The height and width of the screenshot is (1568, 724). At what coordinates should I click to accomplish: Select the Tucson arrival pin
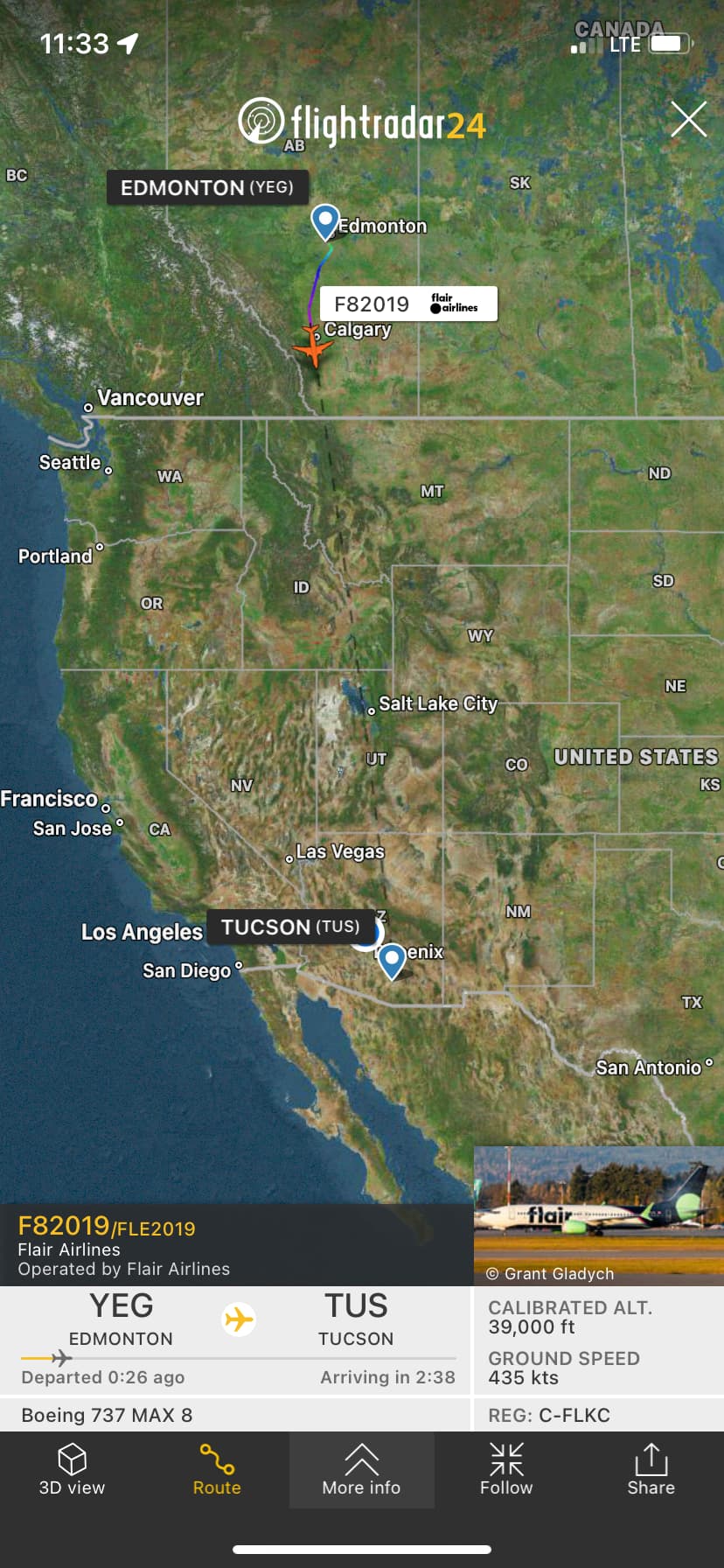point(392,959)
